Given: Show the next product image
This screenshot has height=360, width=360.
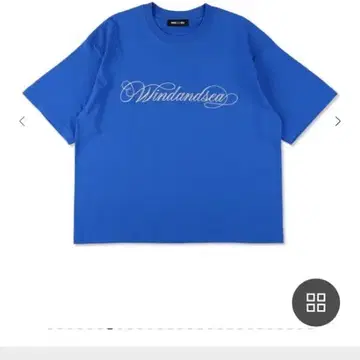Looking at the screenshot, I should pyautogui.click(x=338, y=121).
